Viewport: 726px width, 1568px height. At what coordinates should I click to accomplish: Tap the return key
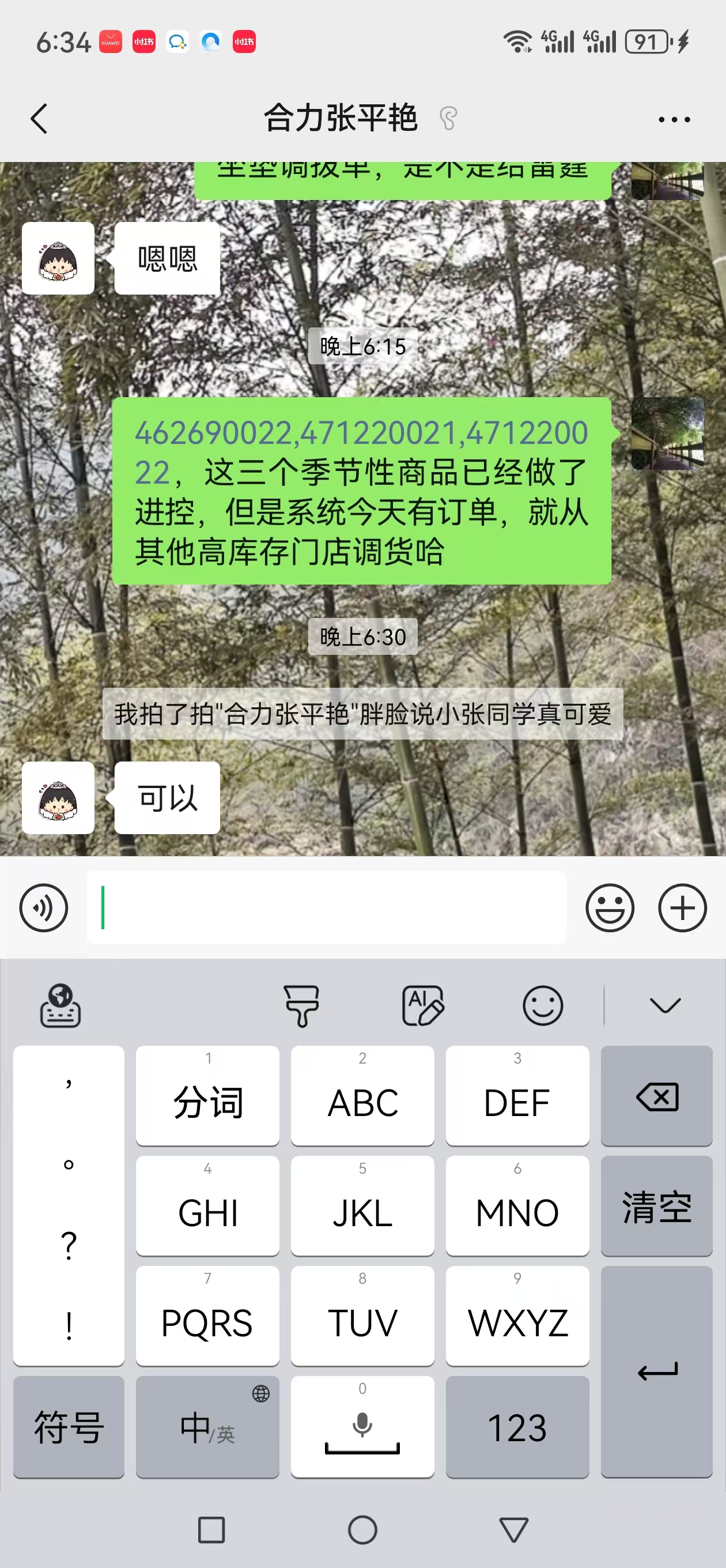pos(656,1371)
